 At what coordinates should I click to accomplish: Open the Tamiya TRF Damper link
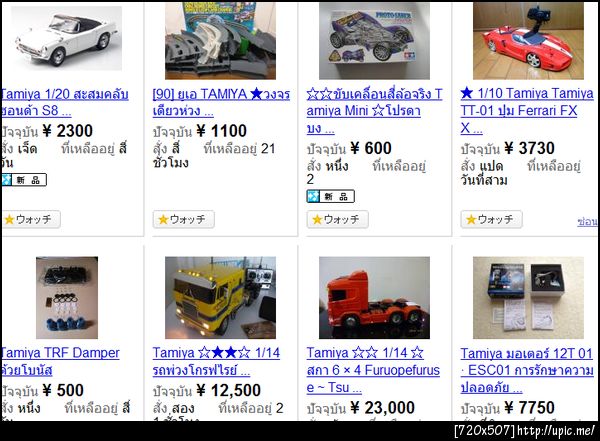point(60,353)
